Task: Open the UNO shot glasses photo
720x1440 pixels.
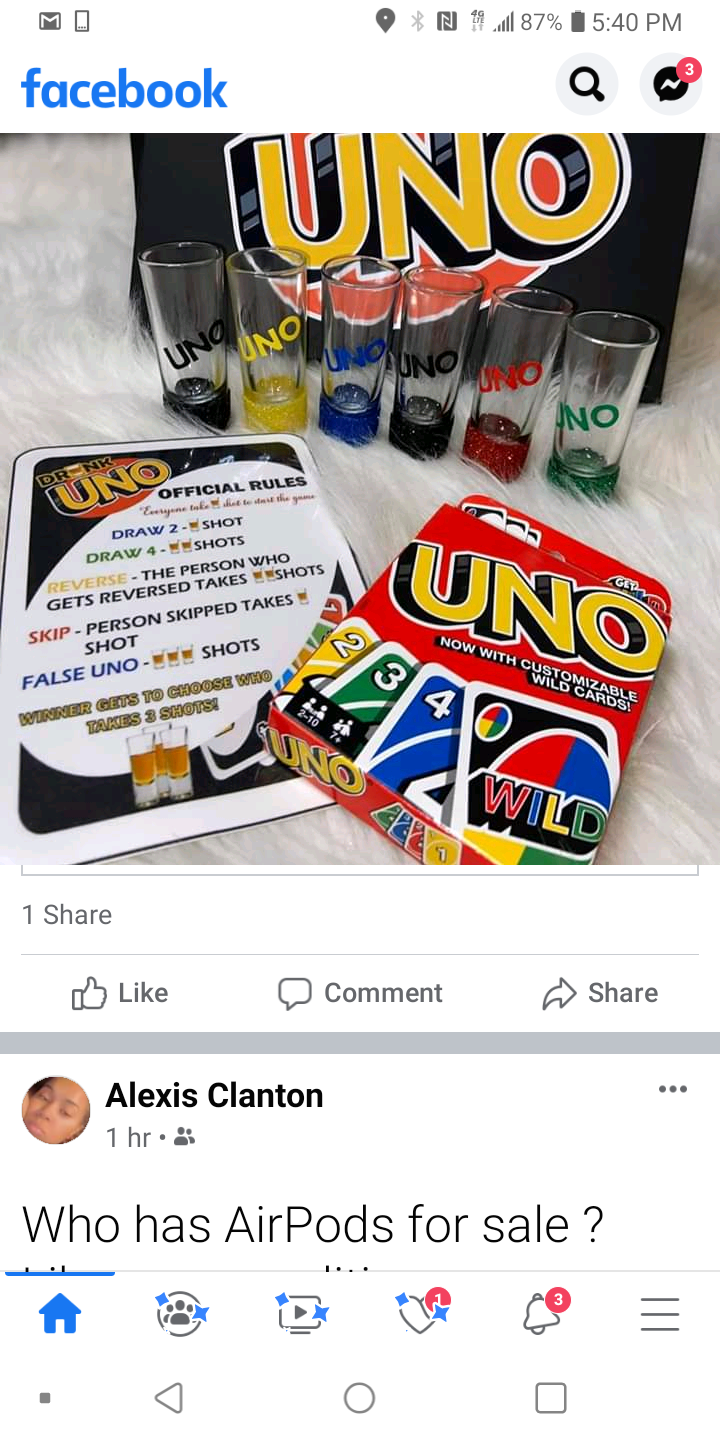Action: pyautogui.click(x=360, y=500)
